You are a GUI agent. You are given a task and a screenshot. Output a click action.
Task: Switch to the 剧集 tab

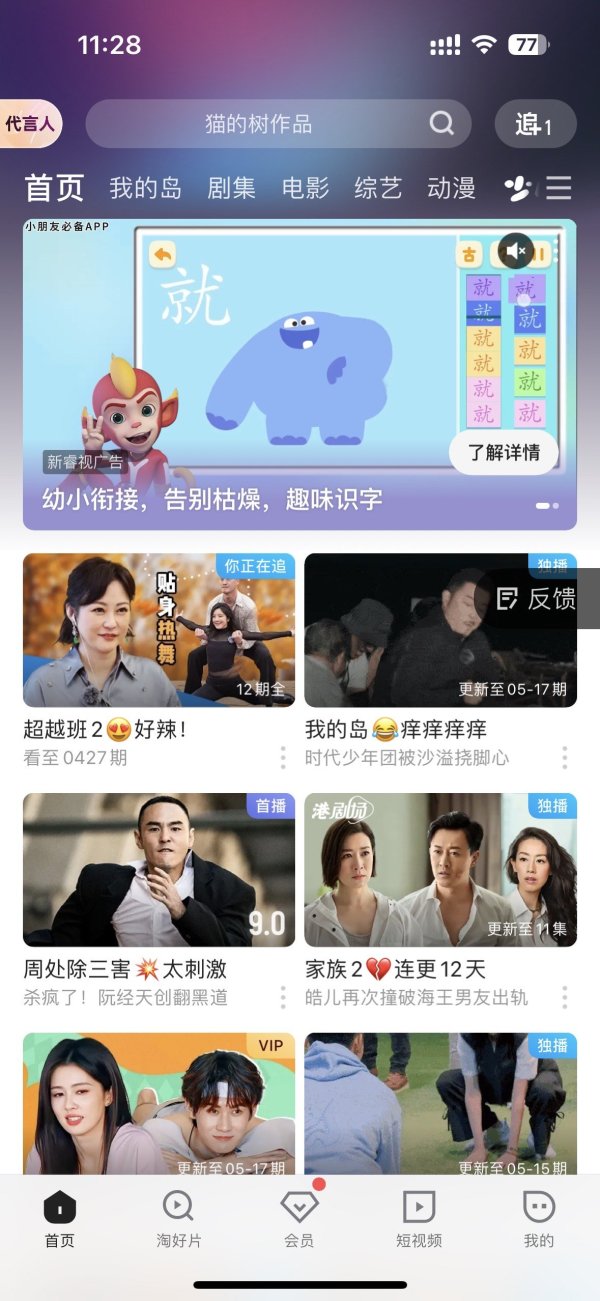(x=231, y=188)
